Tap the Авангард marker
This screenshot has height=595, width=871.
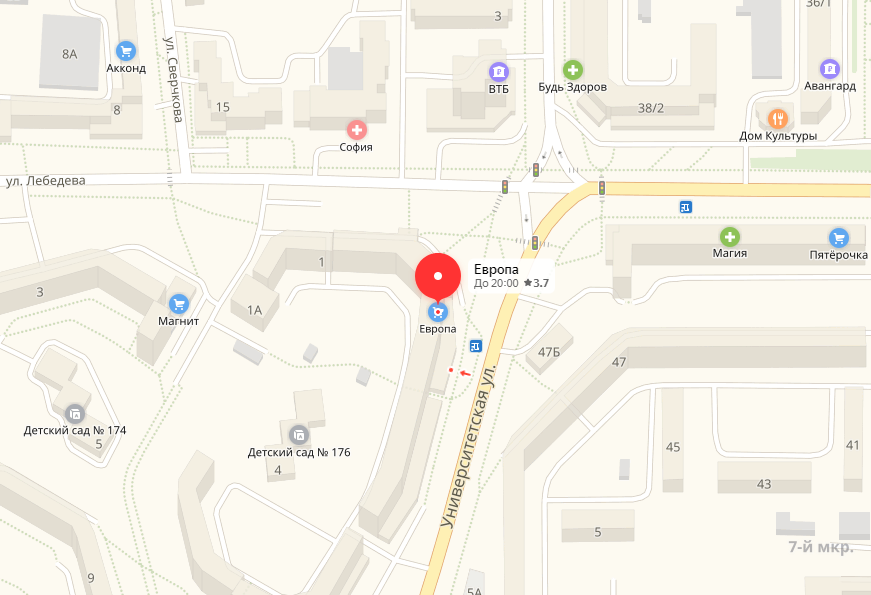pyautogui.click(x=829, y=68)
